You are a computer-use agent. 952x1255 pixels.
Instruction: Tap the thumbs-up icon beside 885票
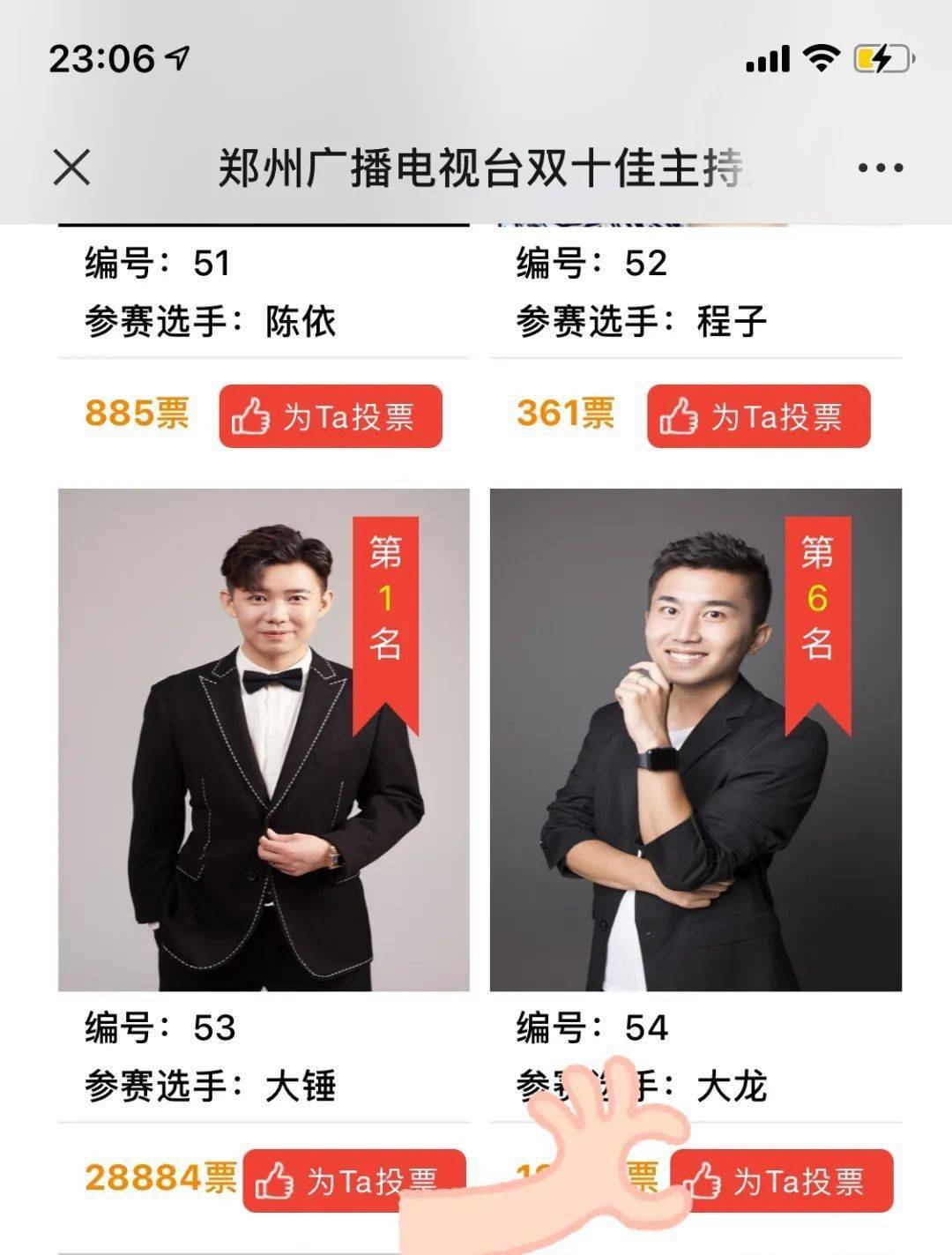pyautogui.click(x=253, y=418)
